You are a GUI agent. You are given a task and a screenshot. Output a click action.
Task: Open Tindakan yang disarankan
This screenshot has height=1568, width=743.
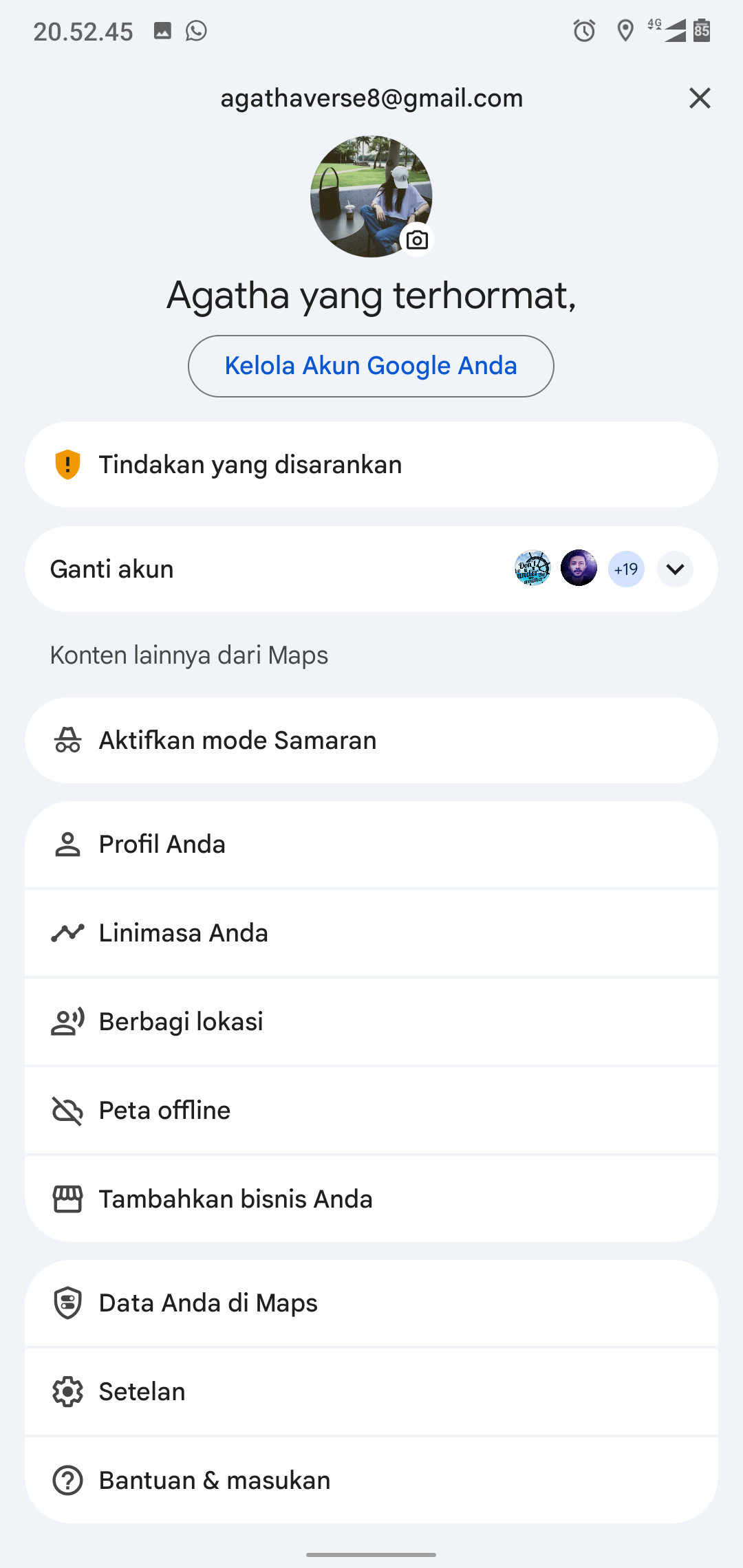371,465
